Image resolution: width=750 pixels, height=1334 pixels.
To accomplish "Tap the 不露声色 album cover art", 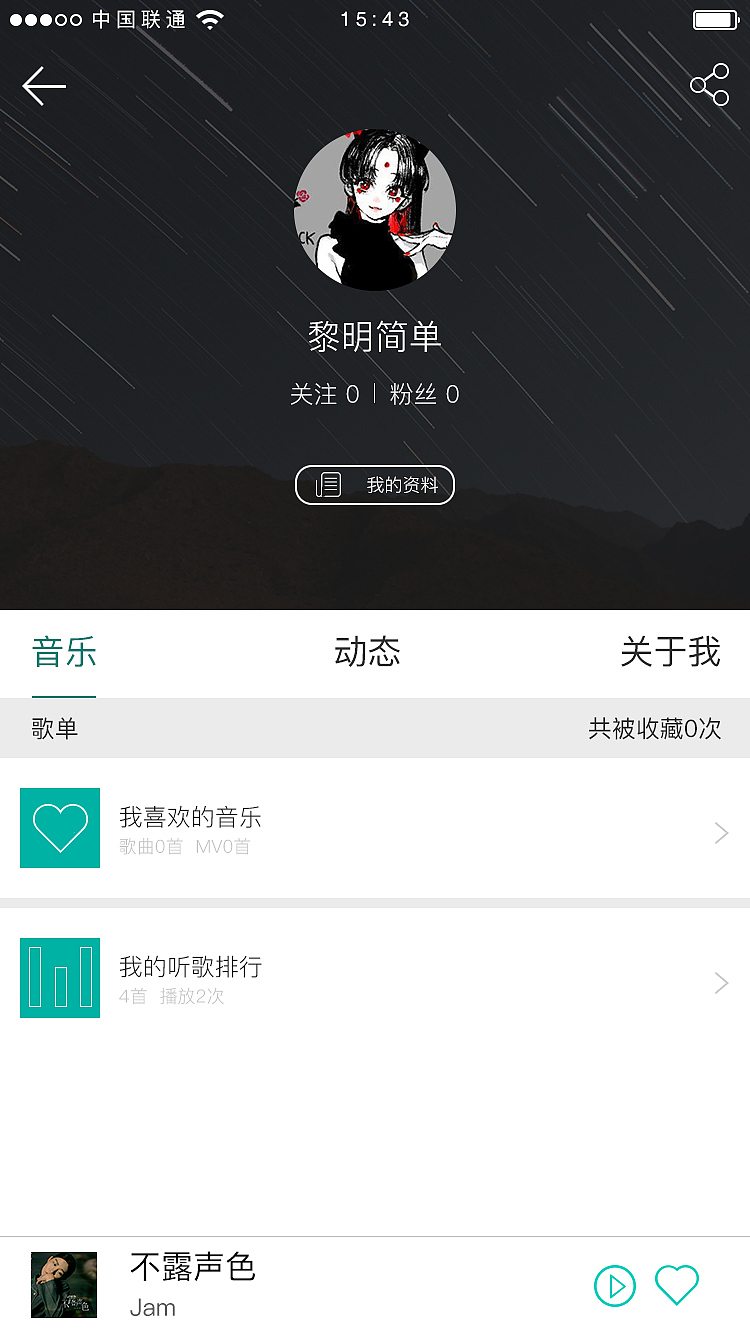I will 63,1285.
